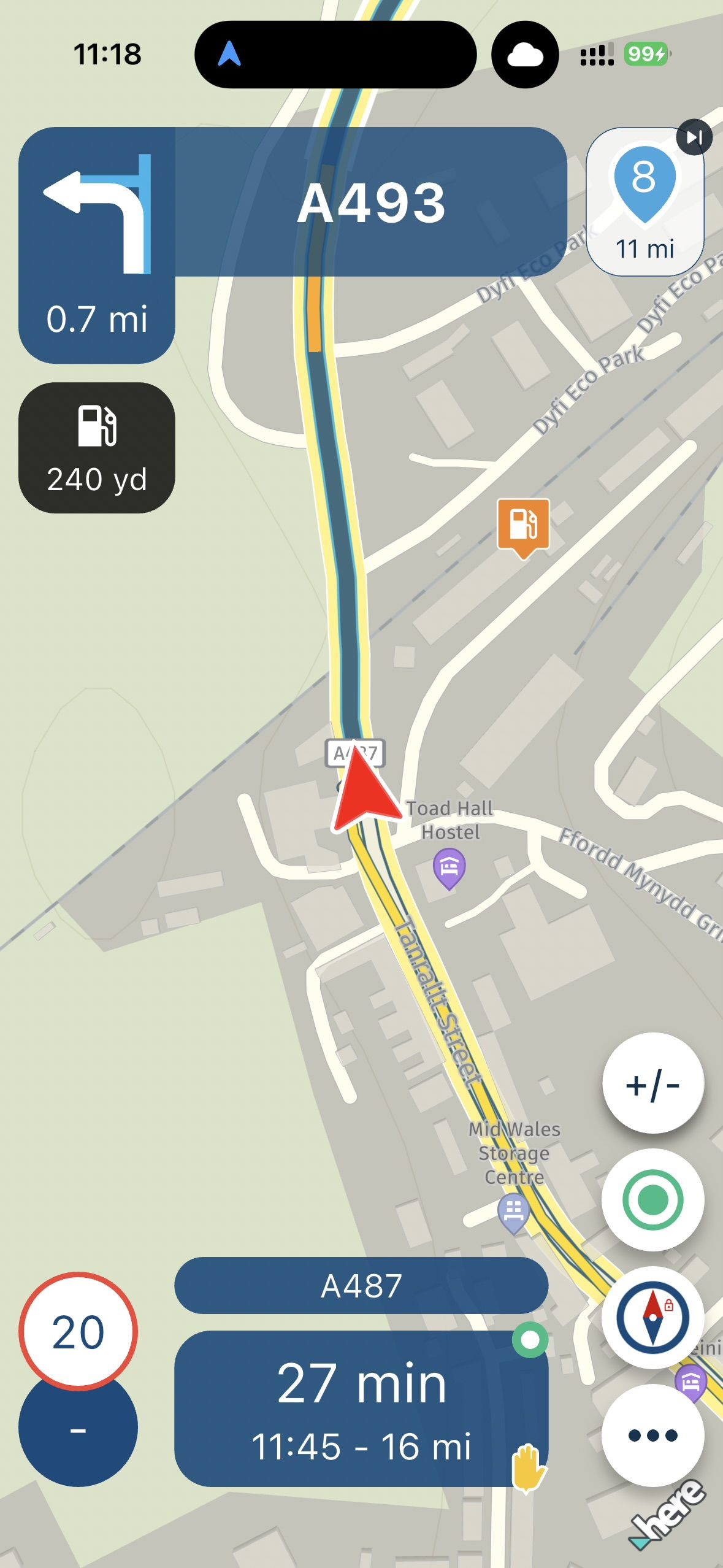Toggle the compass orientation lock
Image resolution: width=723 pixels, height=1568 pixels.
pos(652,1316)
